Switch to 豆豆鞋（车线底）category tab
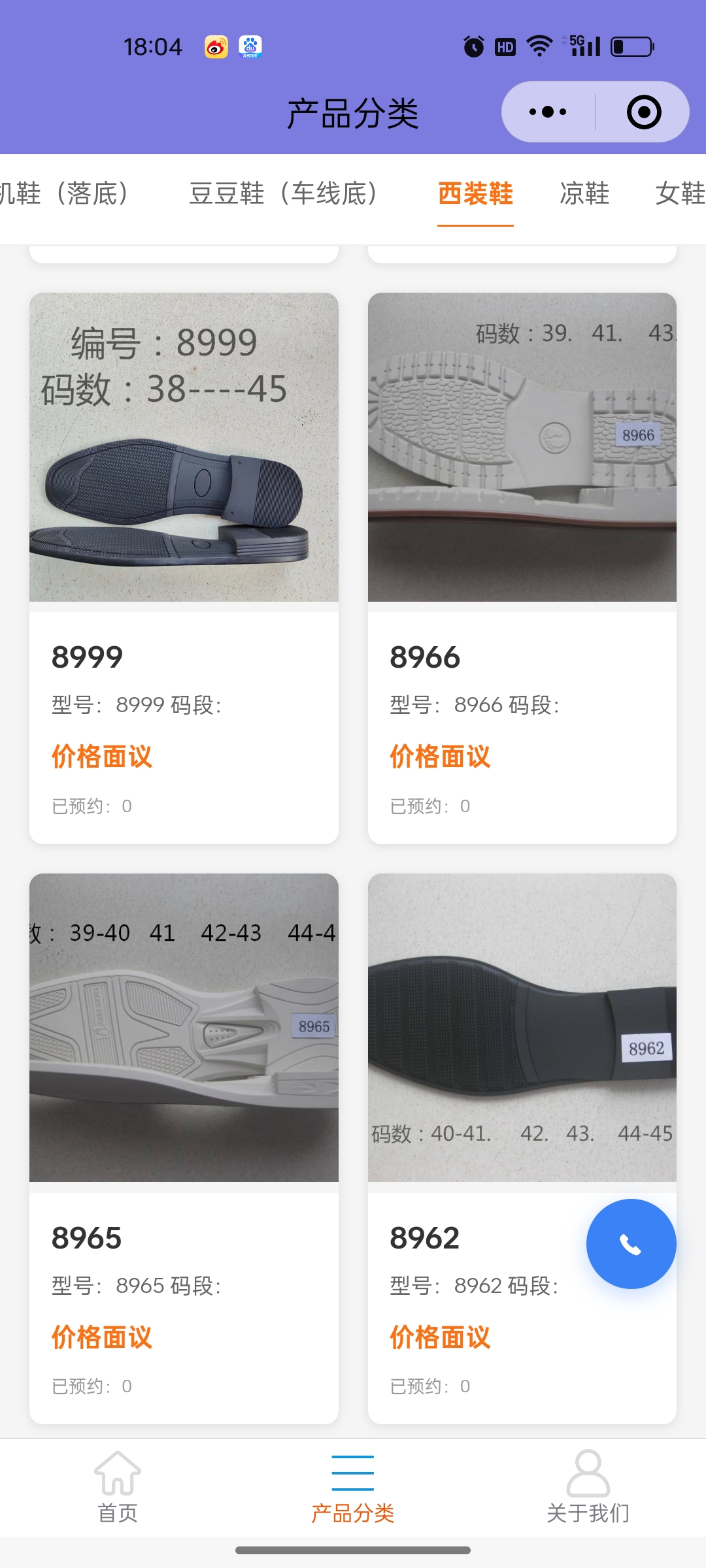The width and height of the screenshot is (706, 1568). click(x=283, y=193)
